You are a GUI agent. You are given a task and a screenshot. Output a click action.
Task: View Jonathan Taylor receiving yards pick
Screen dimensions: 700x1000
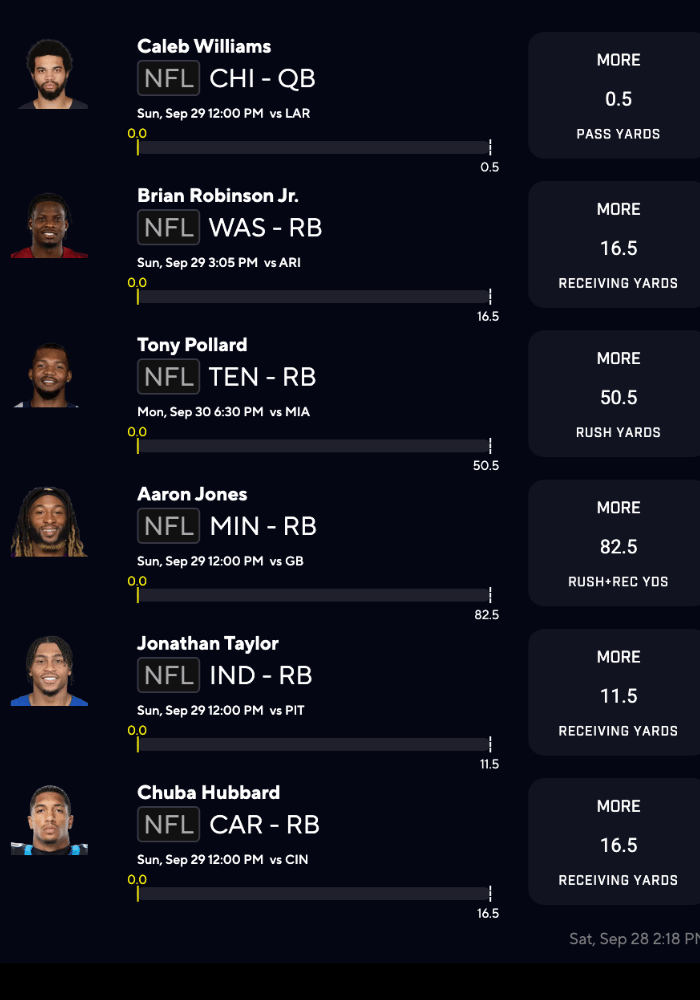pos(617,692)
